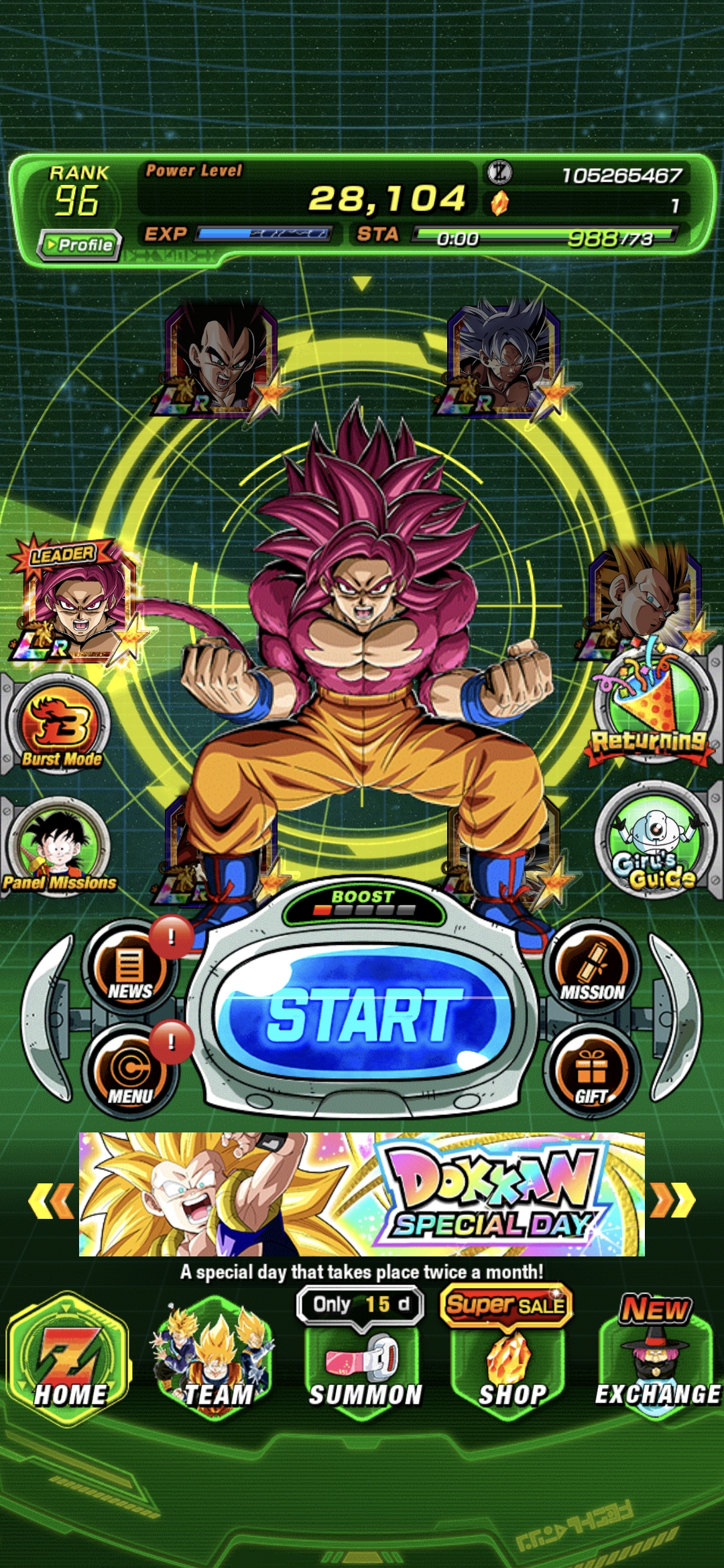Image resolution: width=724 pixels, height=1568 pixels.
Task: Open the Dokkan Special Day banner
Action: (x=362, y=1194)
